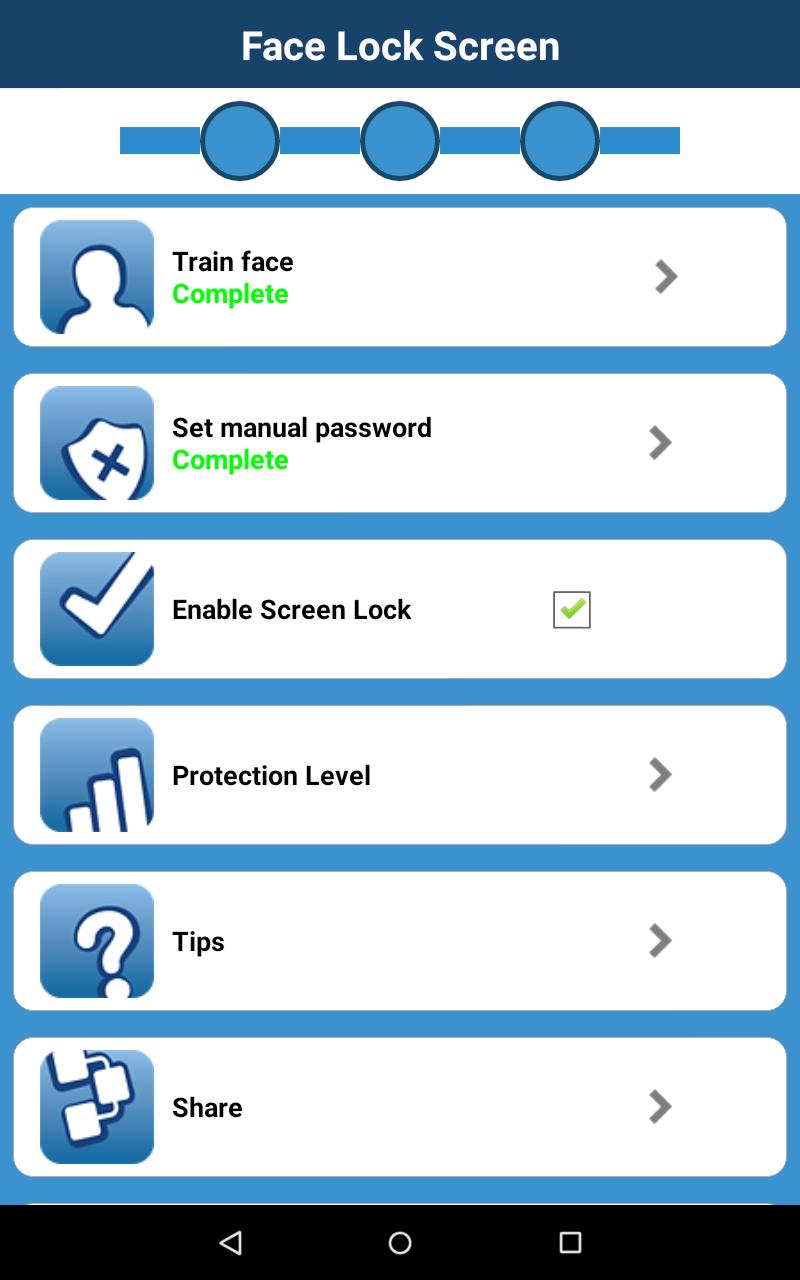Tap the system home button
The height and width of the screenshot is (1280, 800).
coord(400,1243)
